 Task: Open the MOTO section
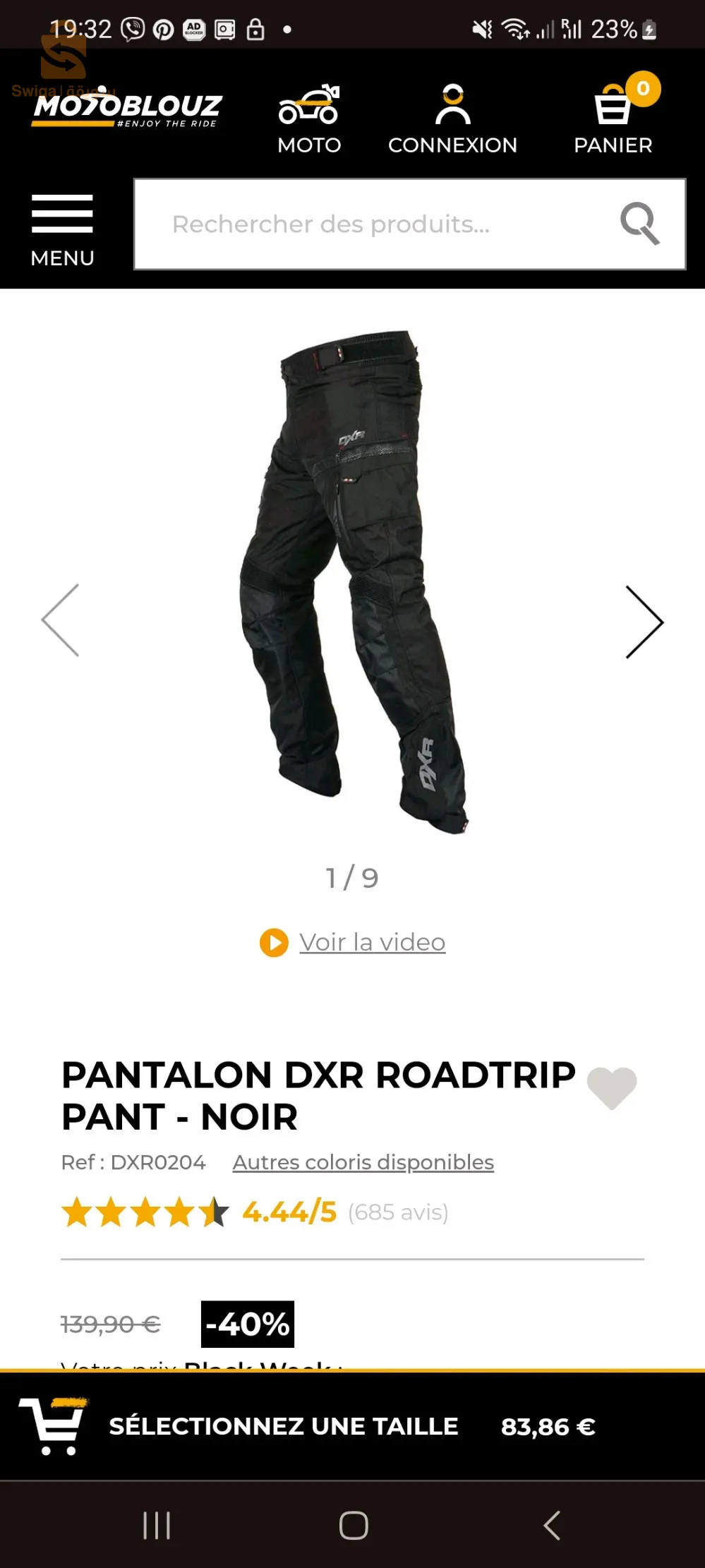coord(309,119)
